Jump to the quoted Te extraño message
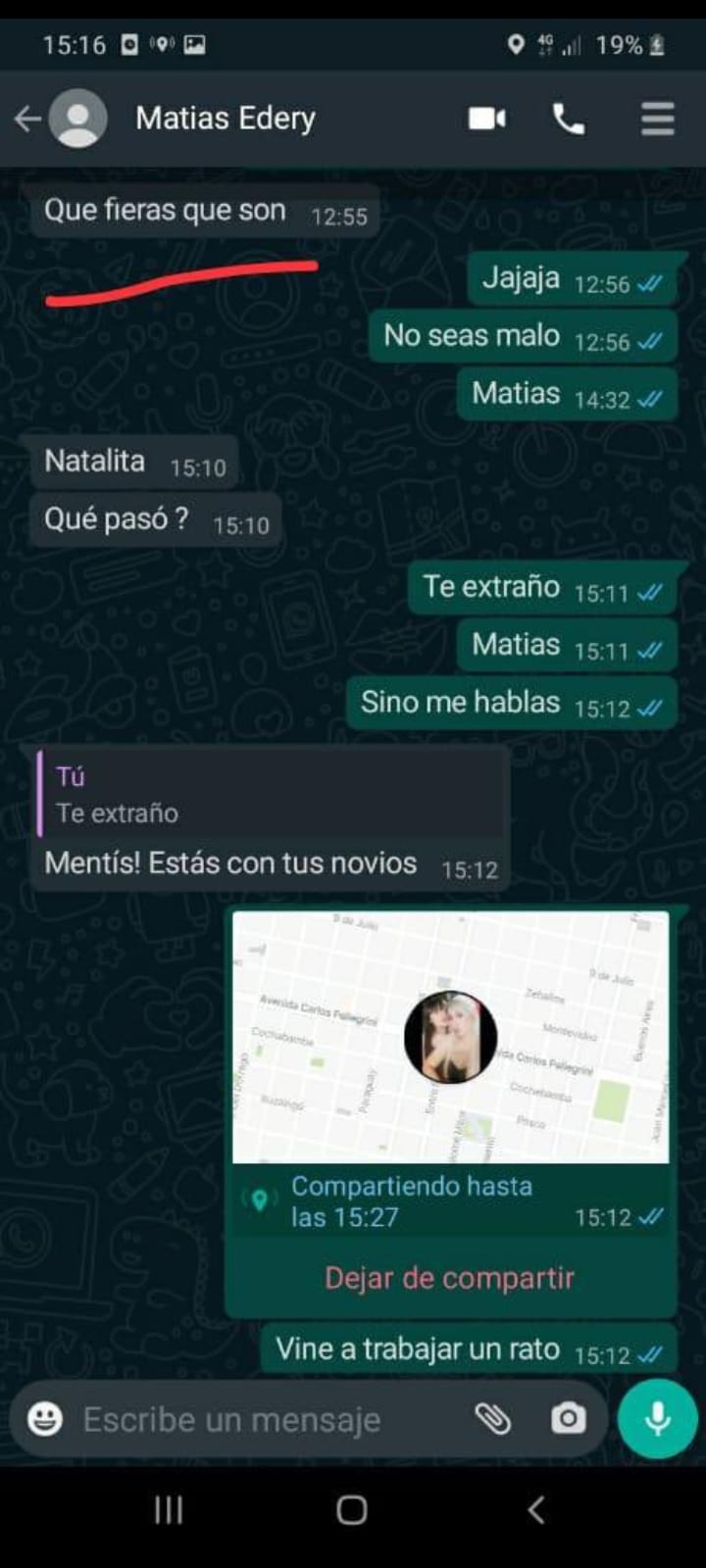 (x=272, y=795)
